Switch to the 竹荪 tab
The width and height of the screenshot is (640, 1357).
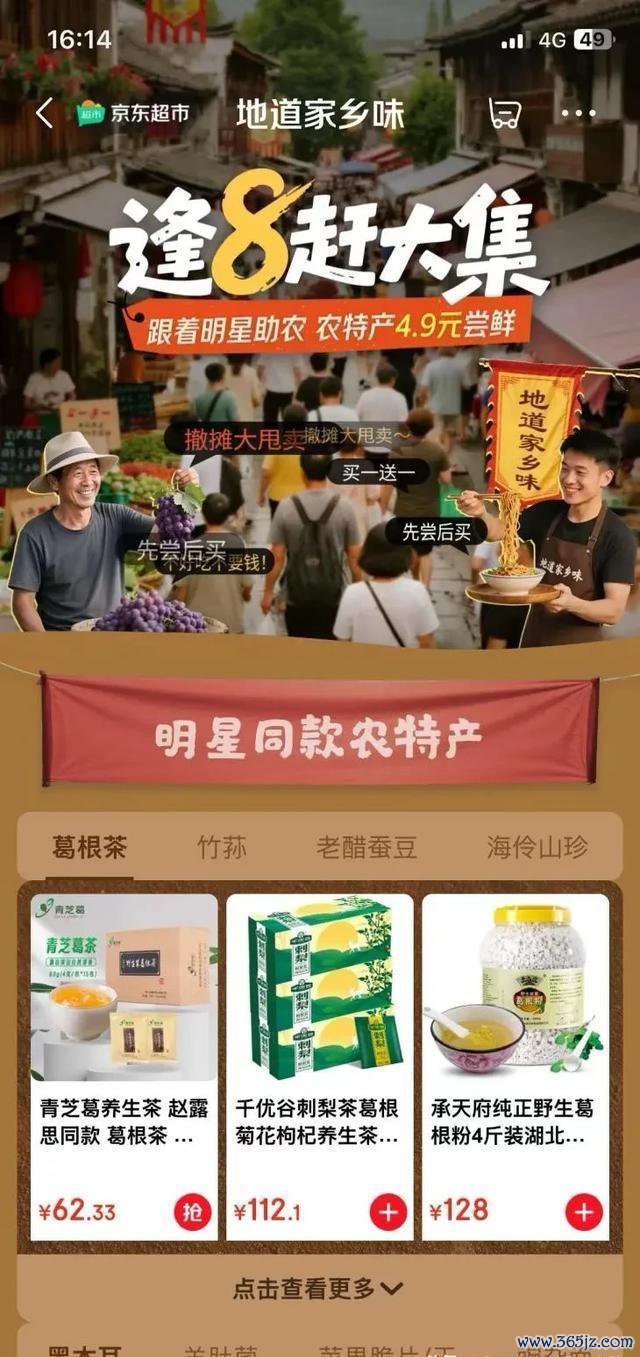(x=222, y=848)
